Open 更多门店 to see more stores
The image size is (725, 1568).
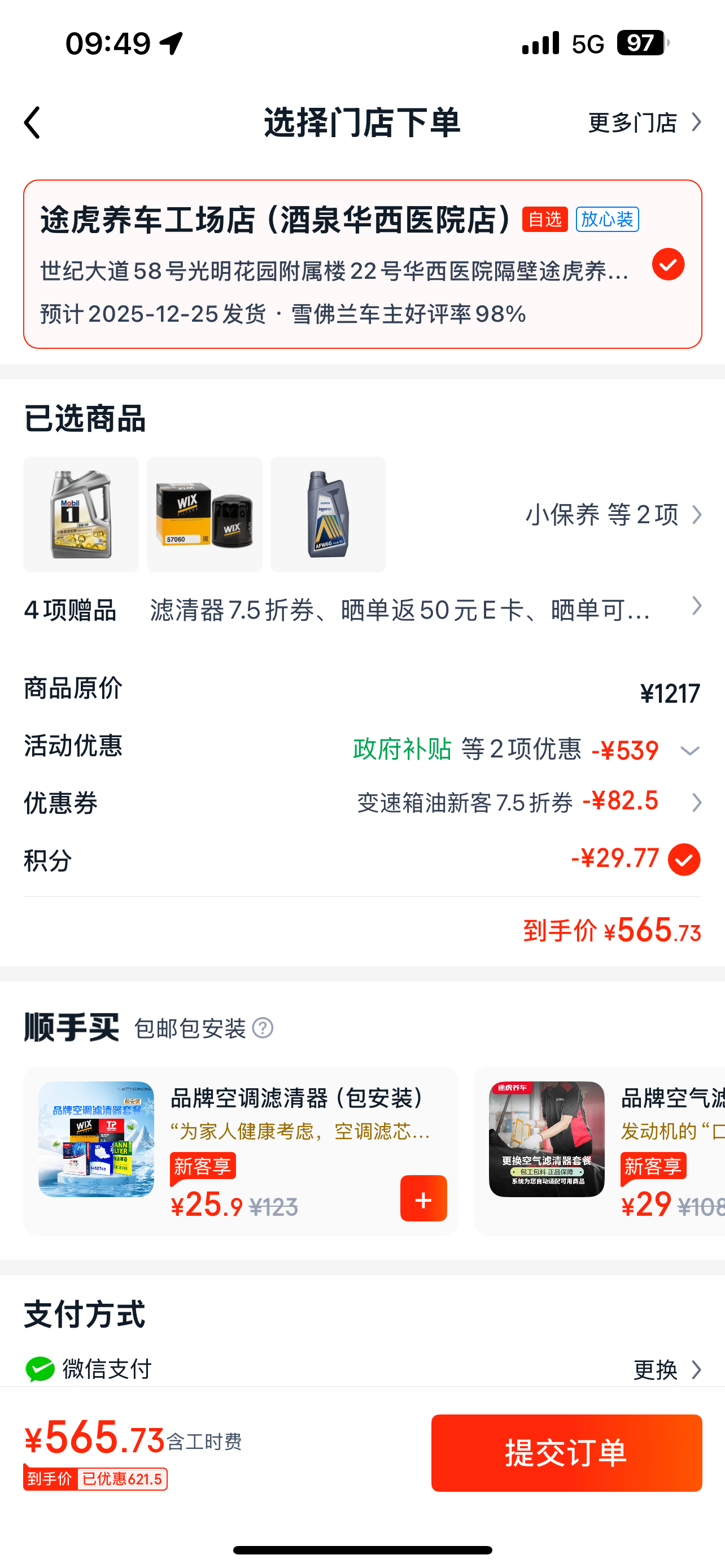pos(644,122)
